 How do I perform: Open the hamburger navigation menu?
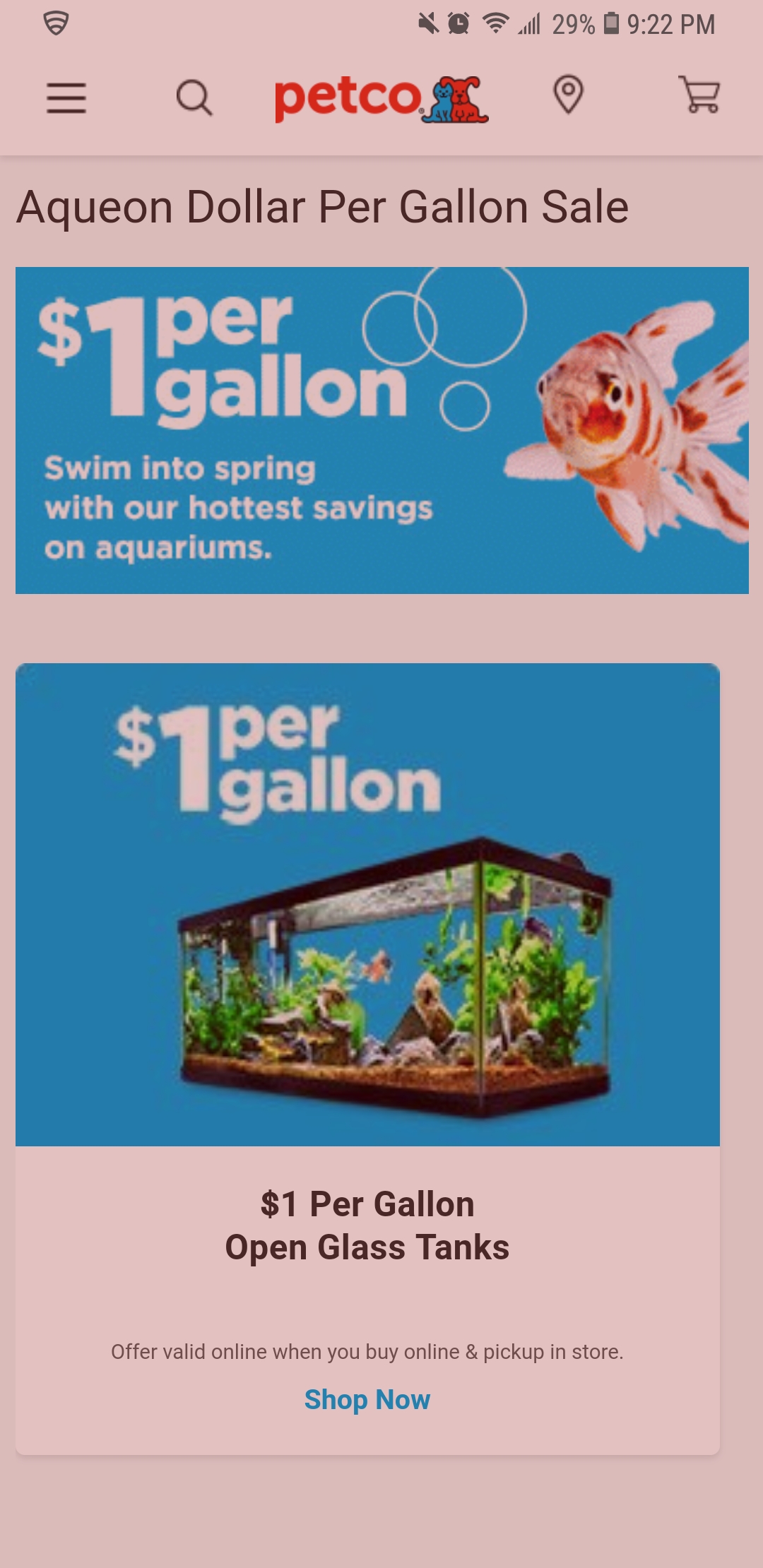tap(67, 99)
